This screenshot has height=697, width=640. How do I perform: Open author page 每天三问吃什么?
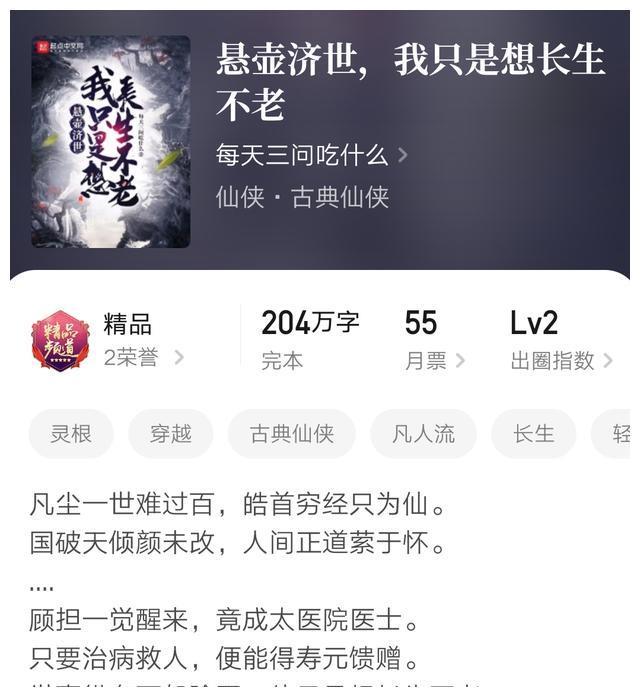[x=311, y=155]
